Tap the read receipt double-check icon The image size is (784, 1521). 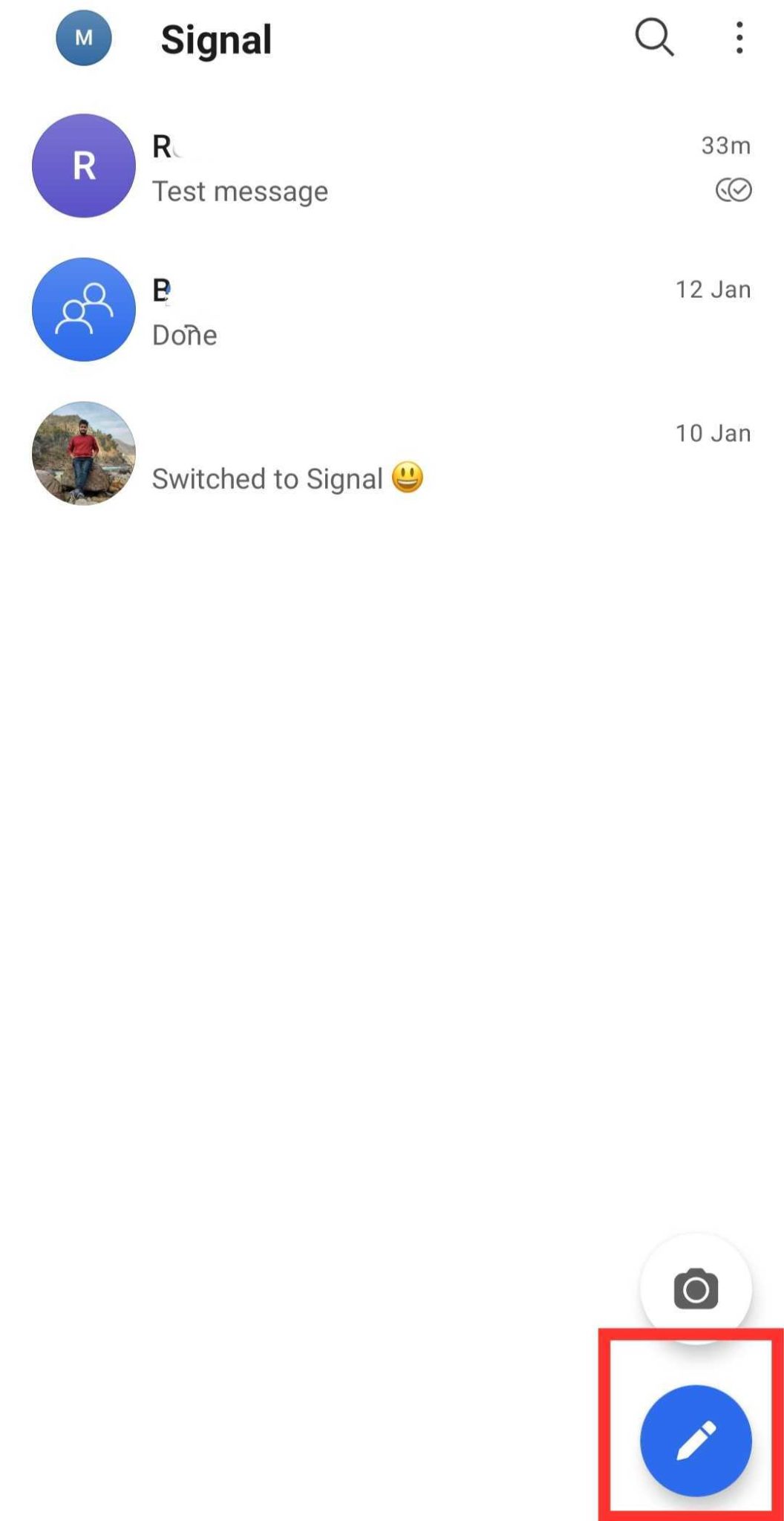click(x=735, y=190)
